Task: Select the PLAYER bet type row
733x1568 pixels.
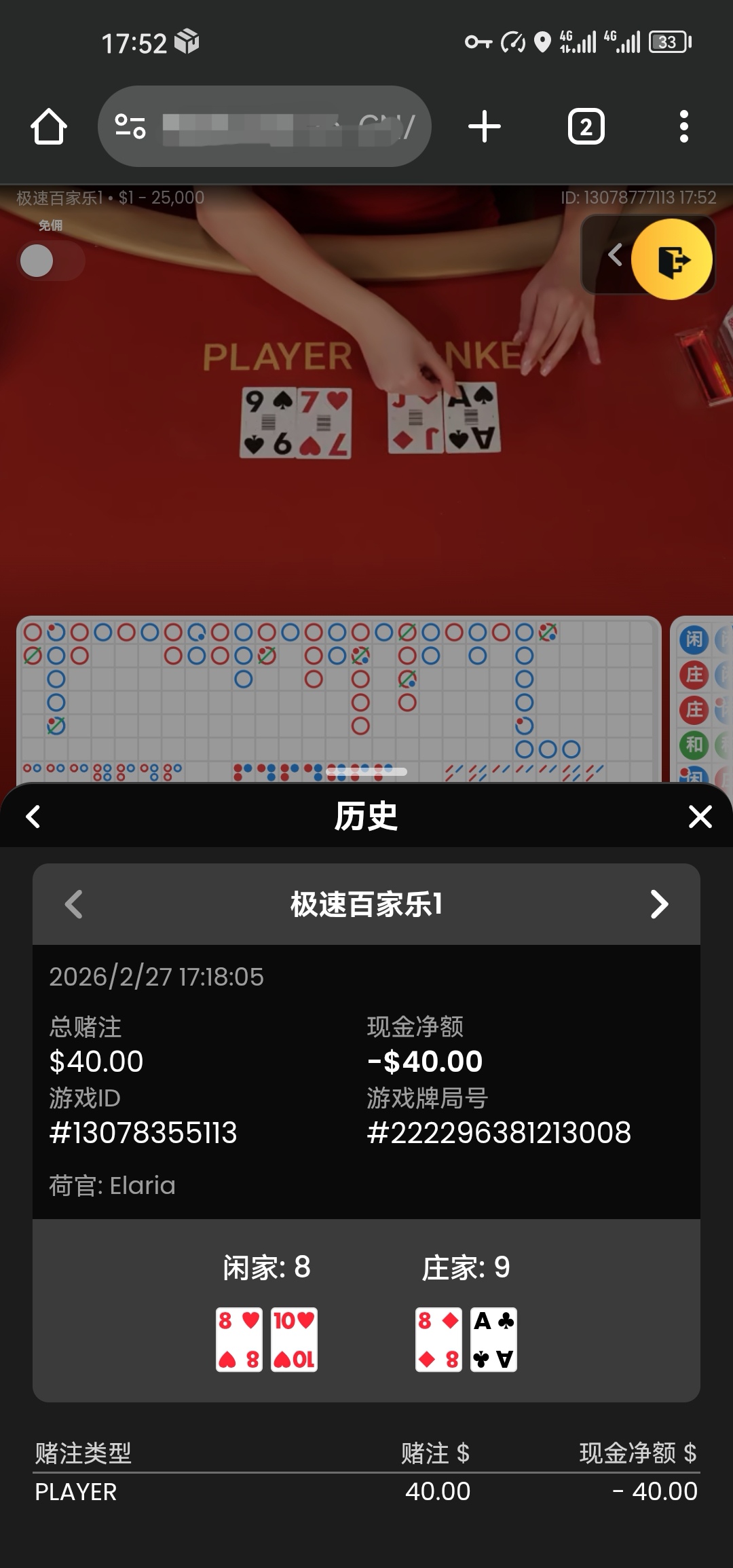Action: (x=75, y=1491)
